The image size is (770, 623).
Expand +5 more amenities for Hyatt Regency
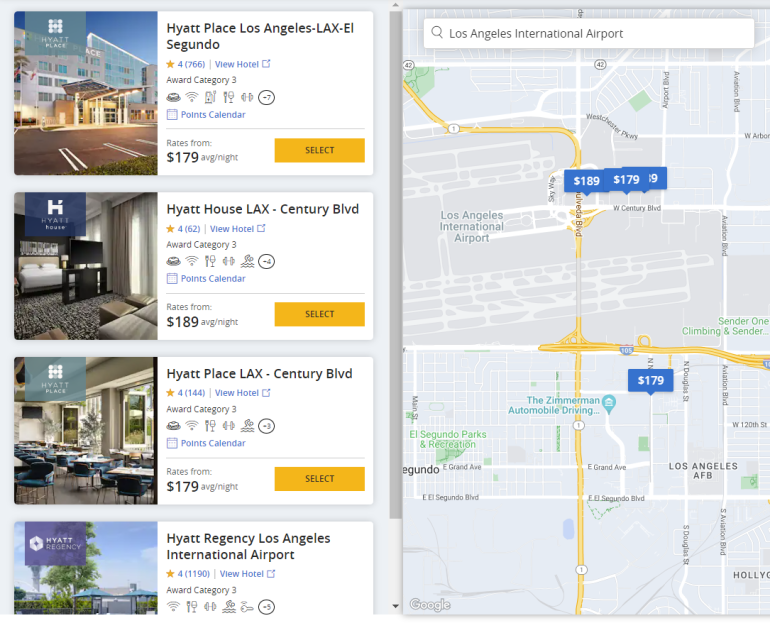[266, 606]
